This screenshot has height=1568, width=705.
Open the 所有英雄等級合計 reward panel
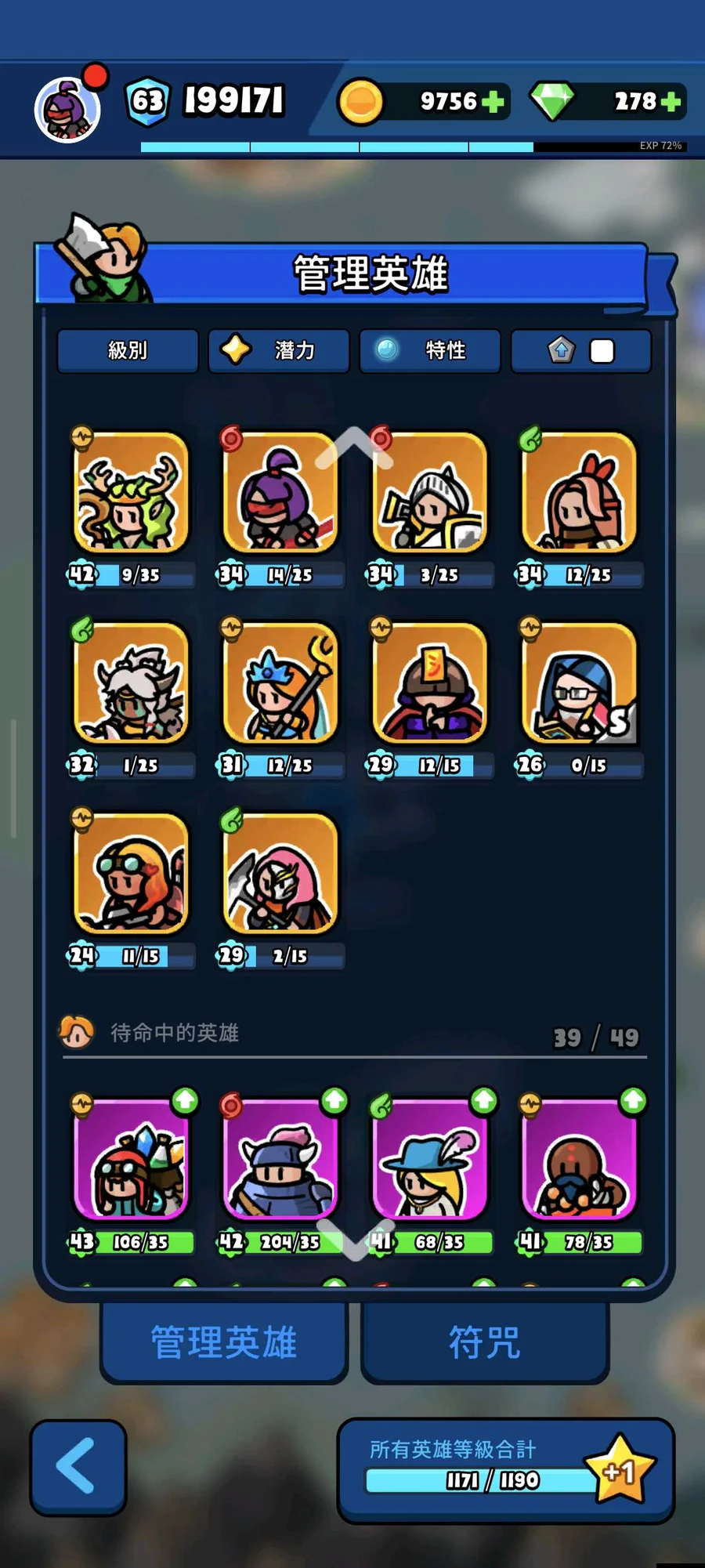click(x=505, y=1469)
